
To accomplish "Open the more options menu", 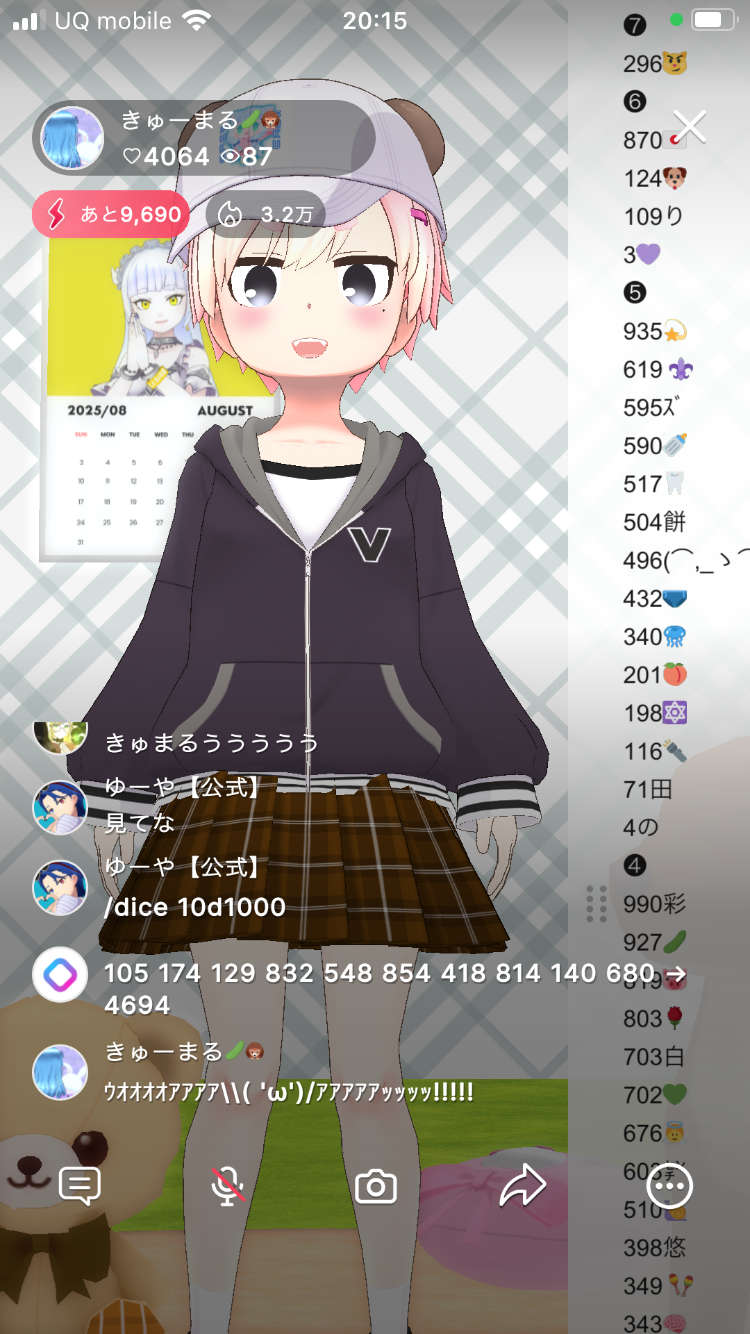I will [x=669, y=1186].
